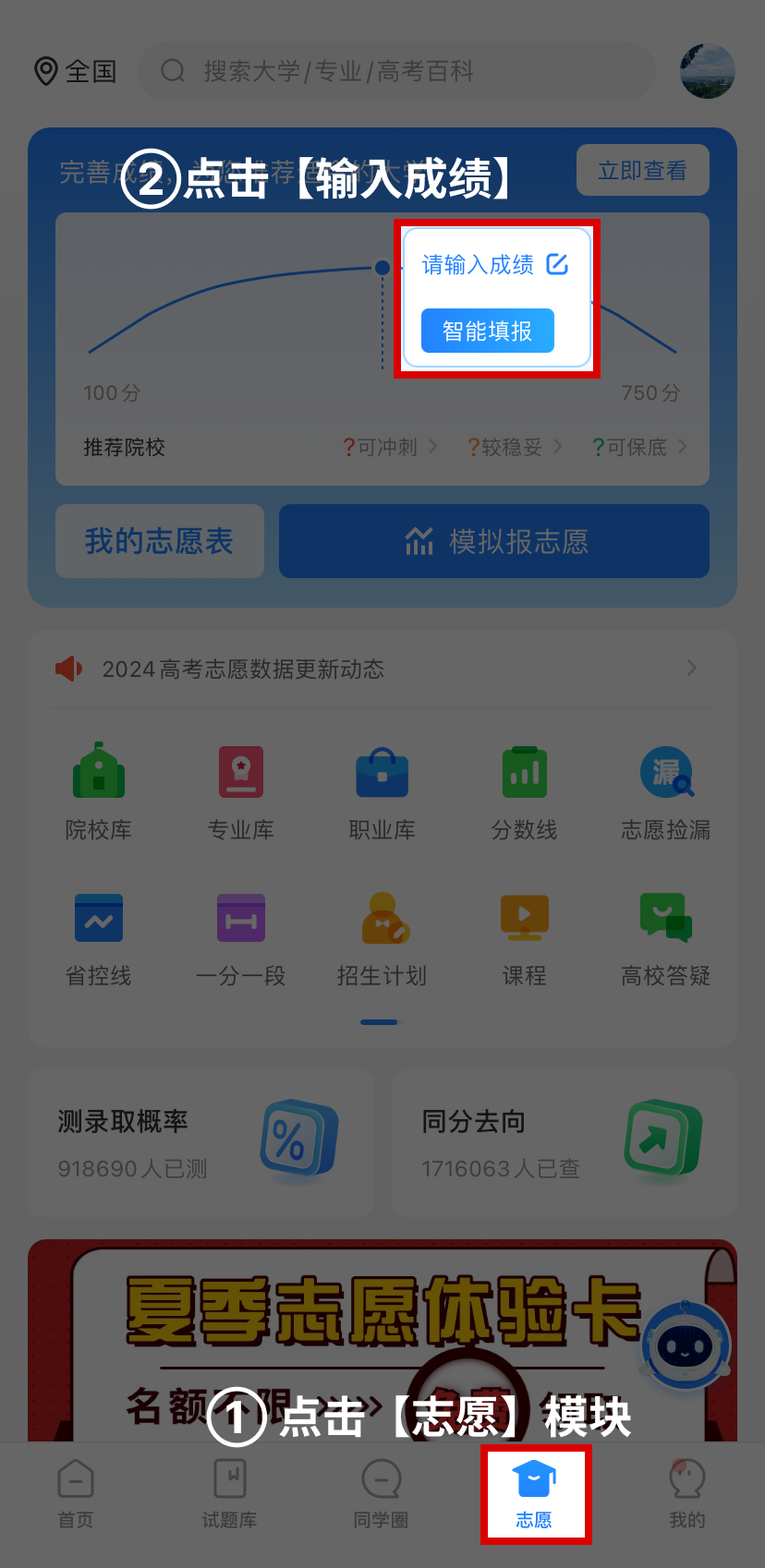The width and height of the screenshot is (765, 1568).
Task: Select the 职业库 career database icon
Action: tap(382, 790)
